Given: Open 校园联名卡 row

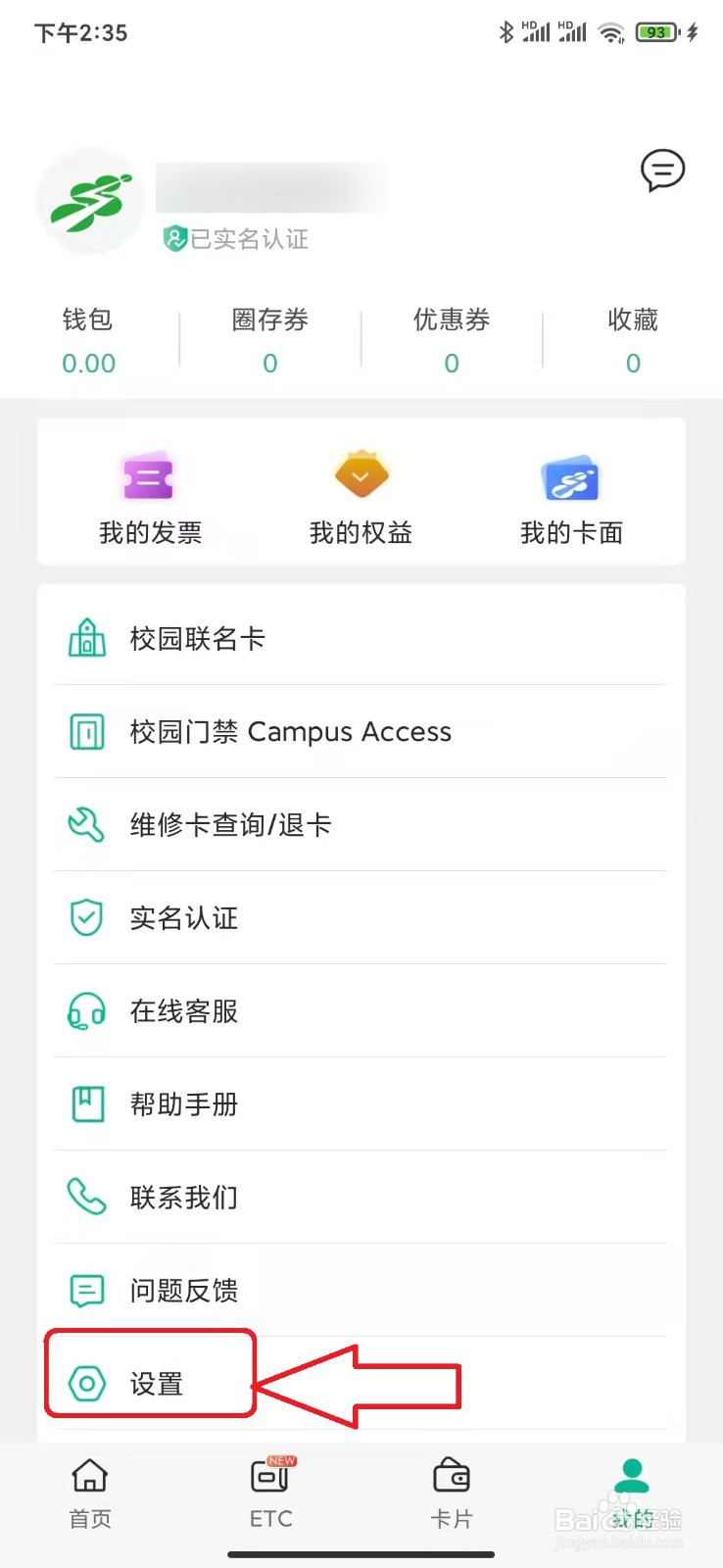Looking at the screenshot, I should [361, 639].
